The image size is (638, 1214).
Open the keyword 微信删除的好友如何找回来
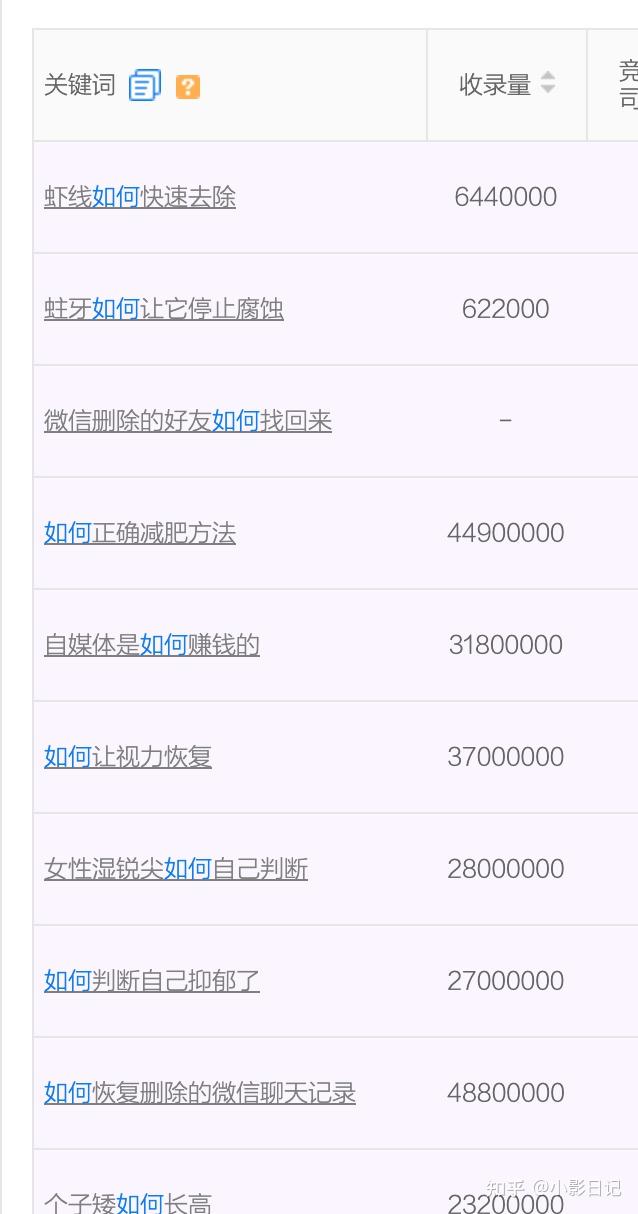pos(188,421)
